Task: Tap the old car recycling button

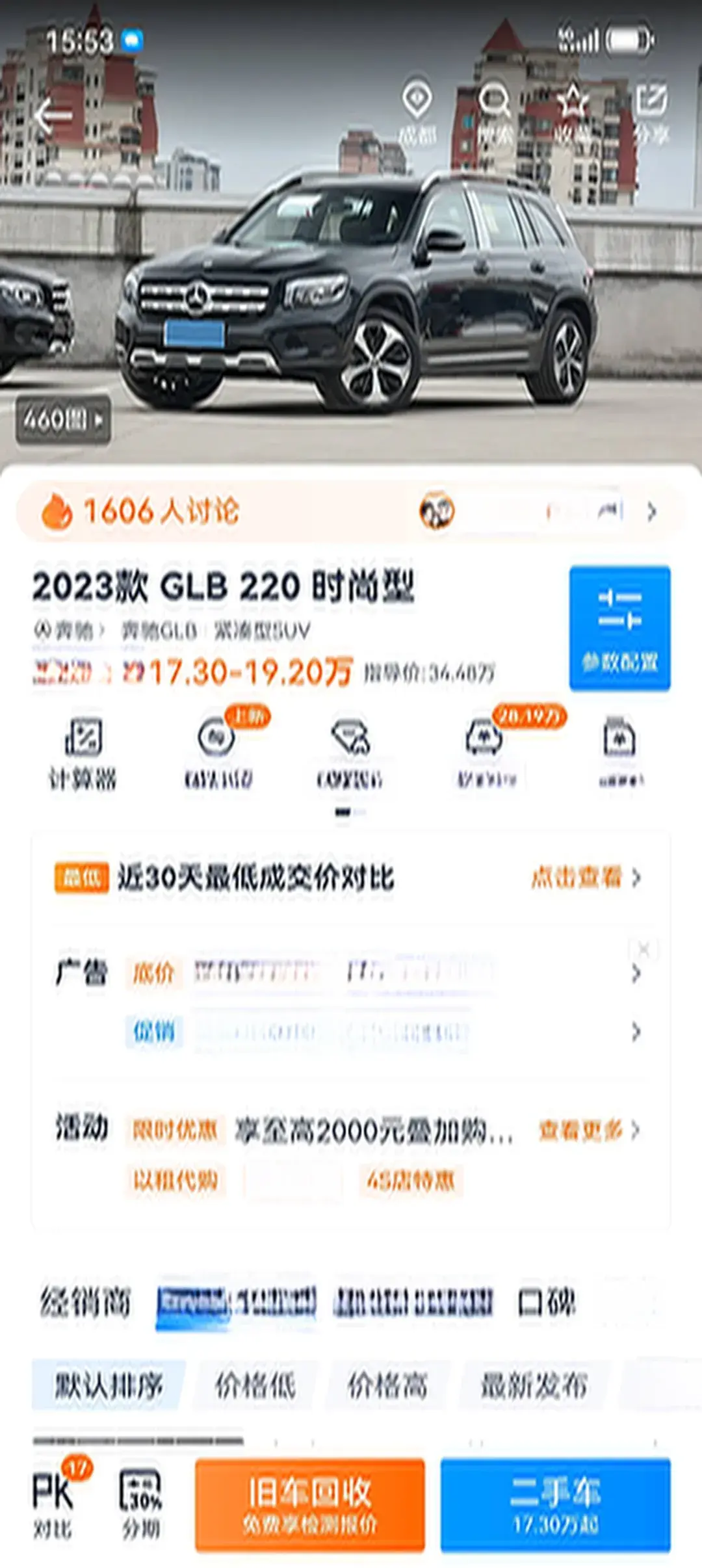Action: (x=309, y=1504)
